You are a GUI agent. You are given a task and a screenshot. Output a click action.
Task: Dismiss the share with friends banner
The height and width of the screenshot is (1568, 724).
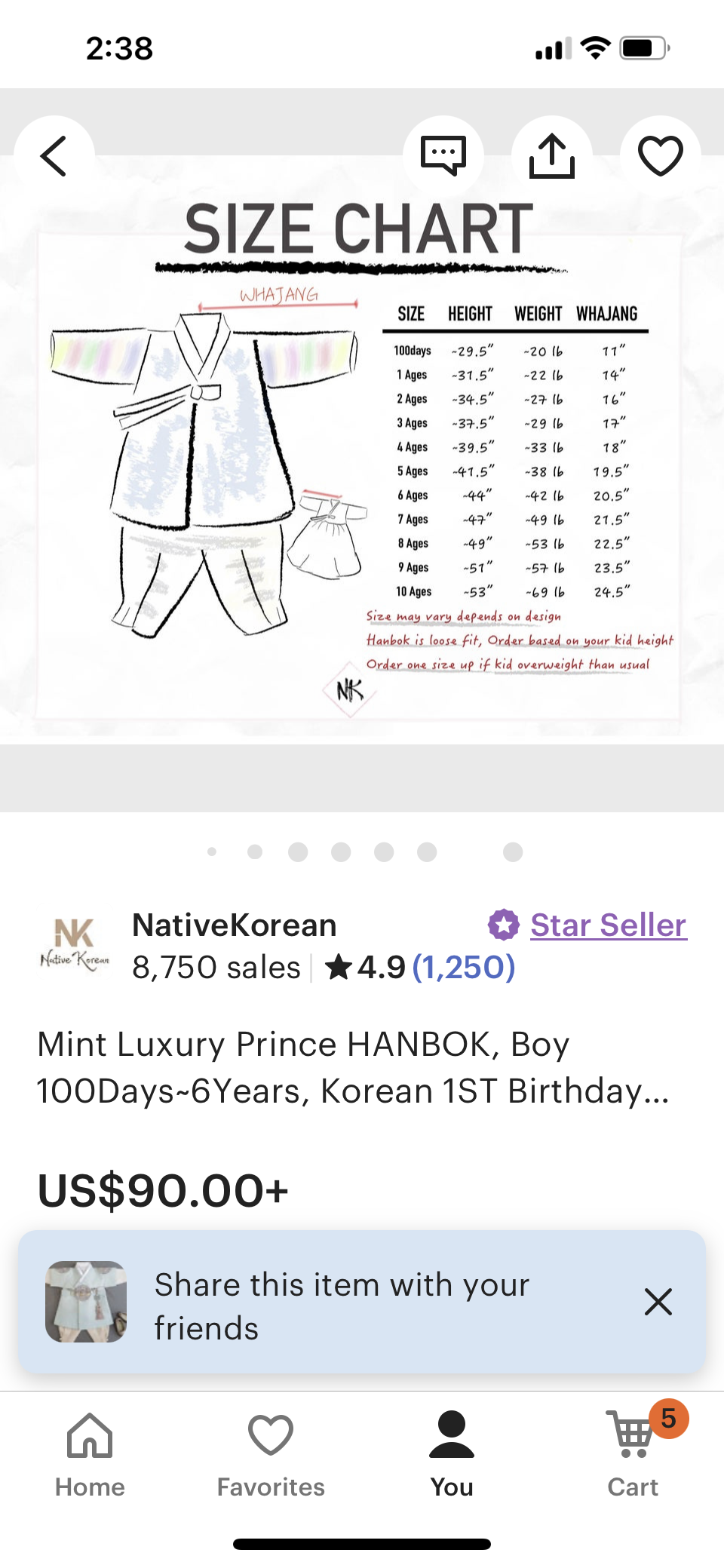pyautogui.click(x=658, y=1302)
